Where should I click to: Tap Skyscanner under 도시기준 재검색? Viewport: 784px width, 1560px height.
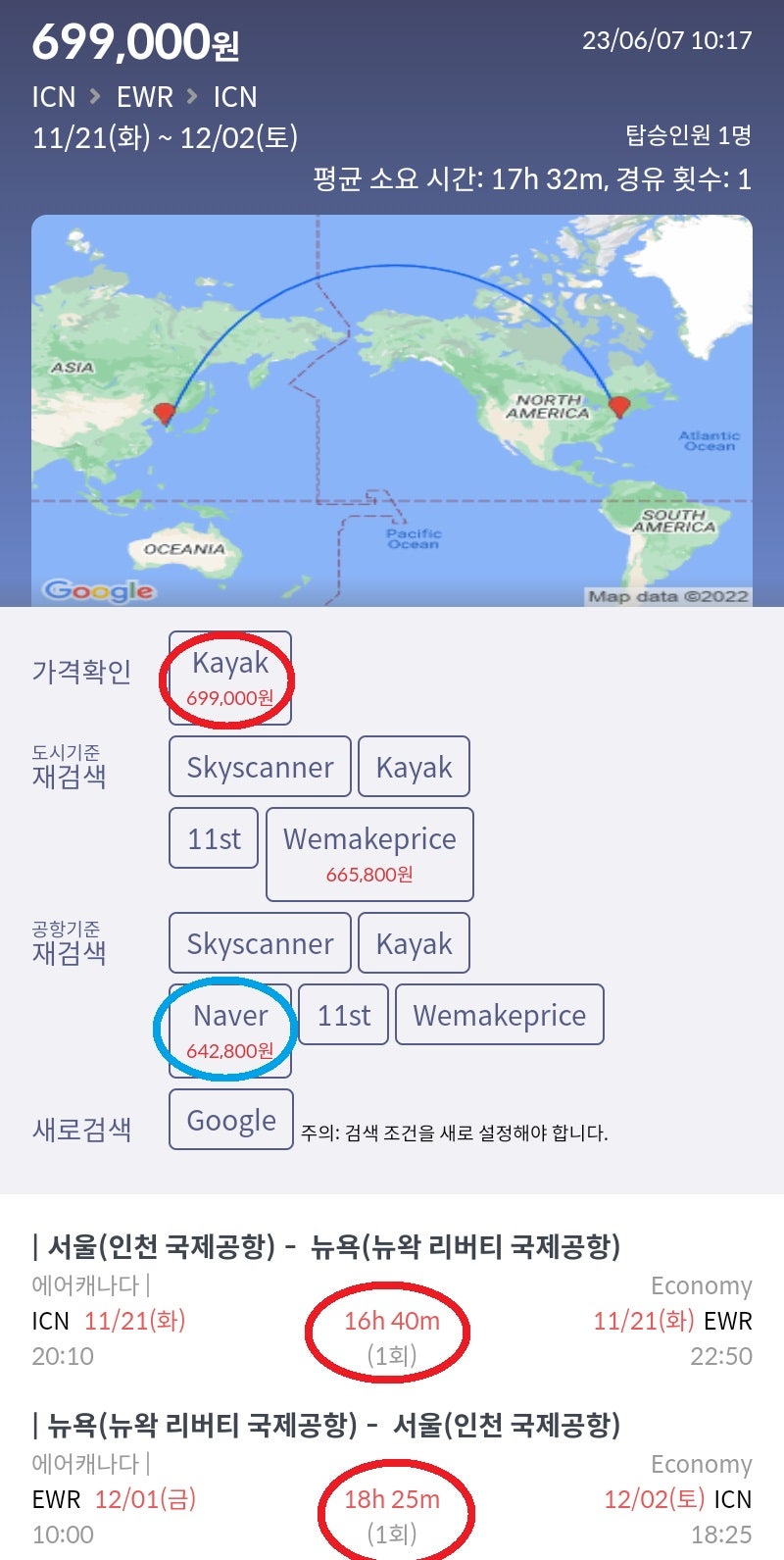260,767
